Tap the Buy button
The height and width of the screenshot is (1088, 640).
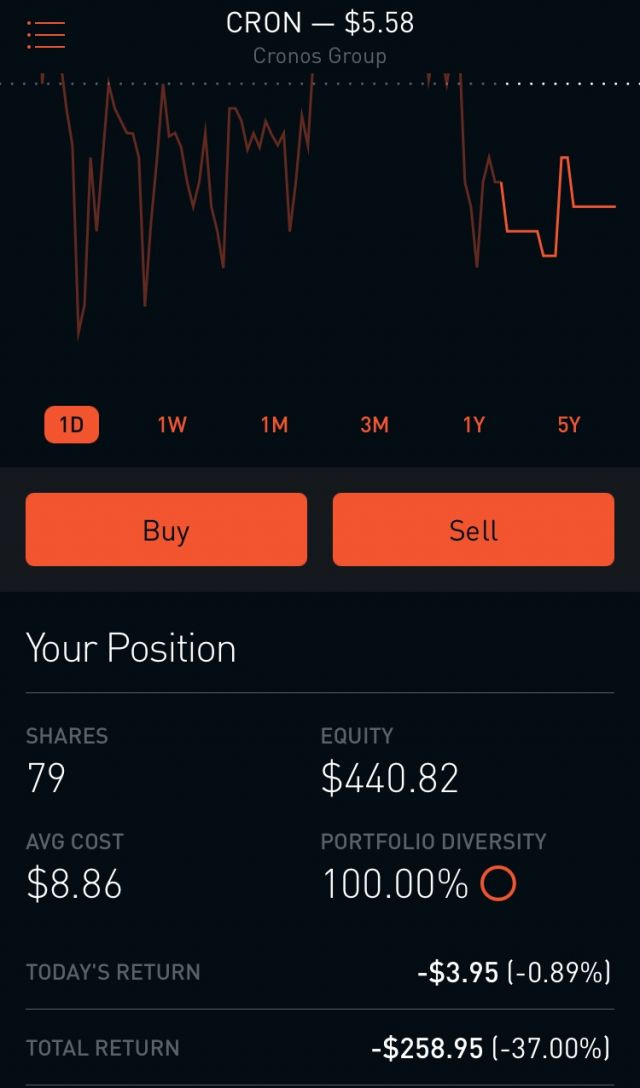coord(166,530)
